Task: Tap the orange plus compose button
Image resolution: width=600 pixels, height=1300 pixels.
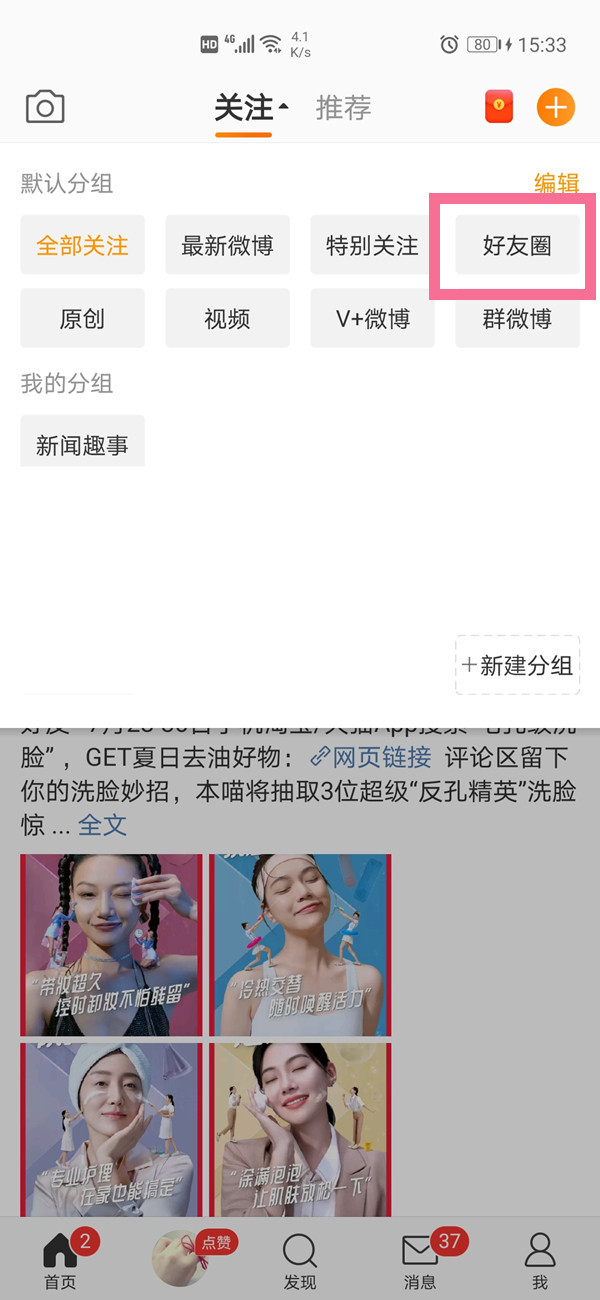Action: [x=556, y=107]
